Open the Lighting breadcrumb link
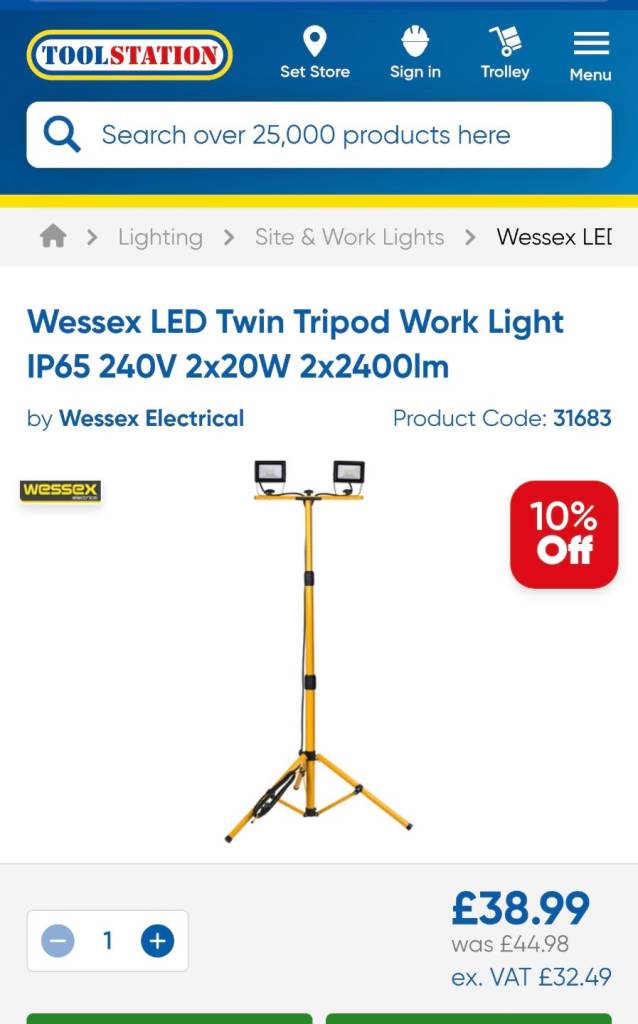Viewport: 638px width, 1024px height. click(160, 237)
